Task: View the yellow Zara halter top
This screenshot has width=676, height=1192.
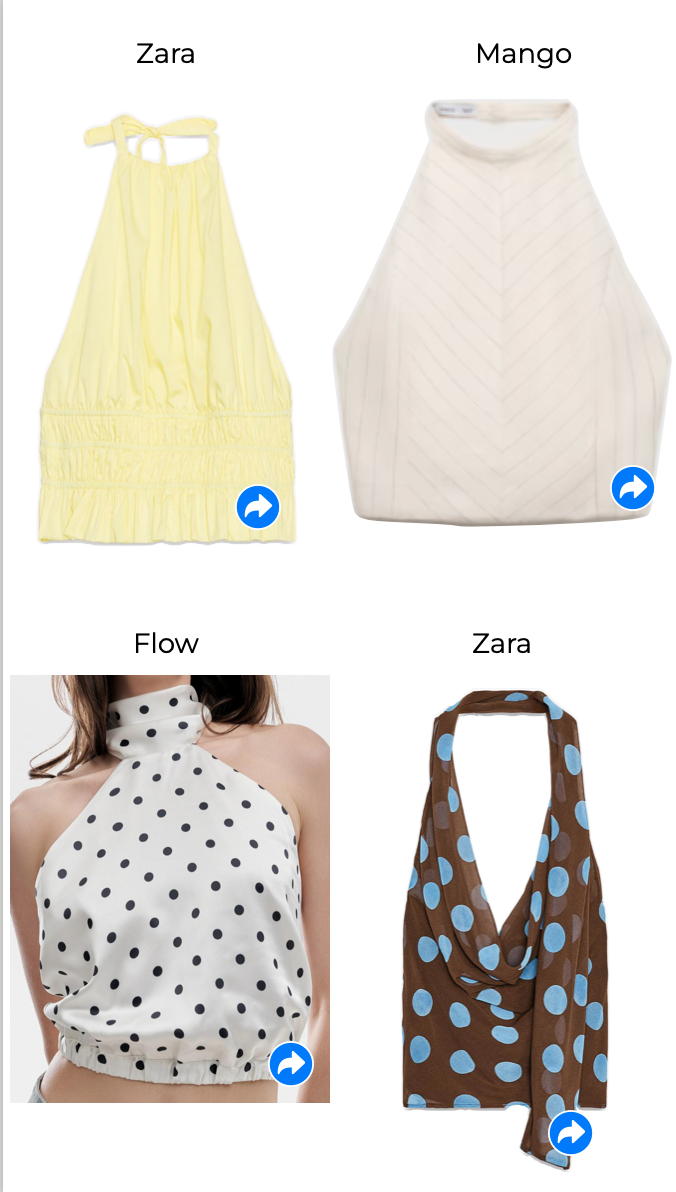Action: click(167, 328)
